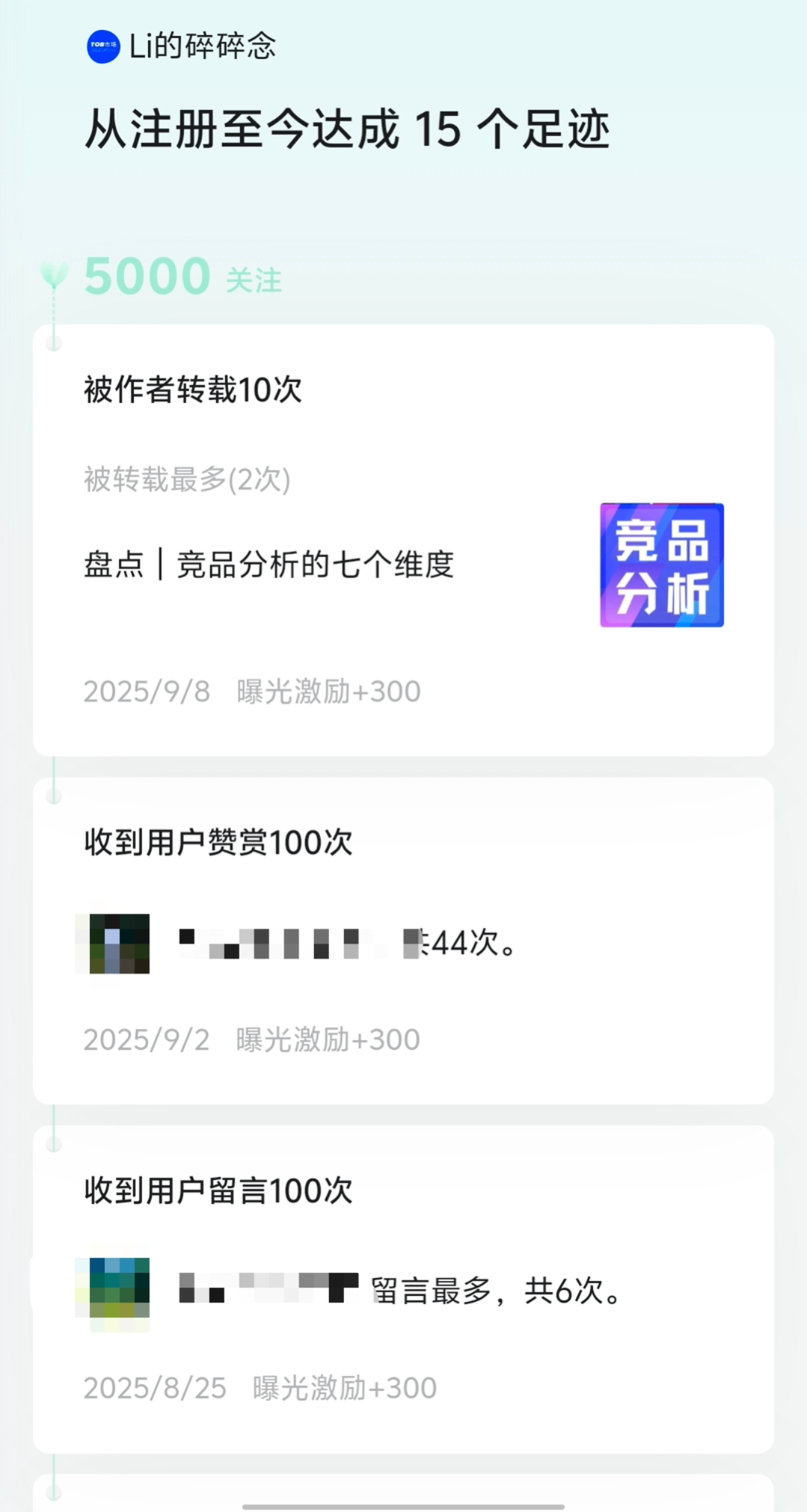The height and width of the screenshot is (1512, 807).
Task: Open avatar of top rewarding user
Action: point(119,944)
